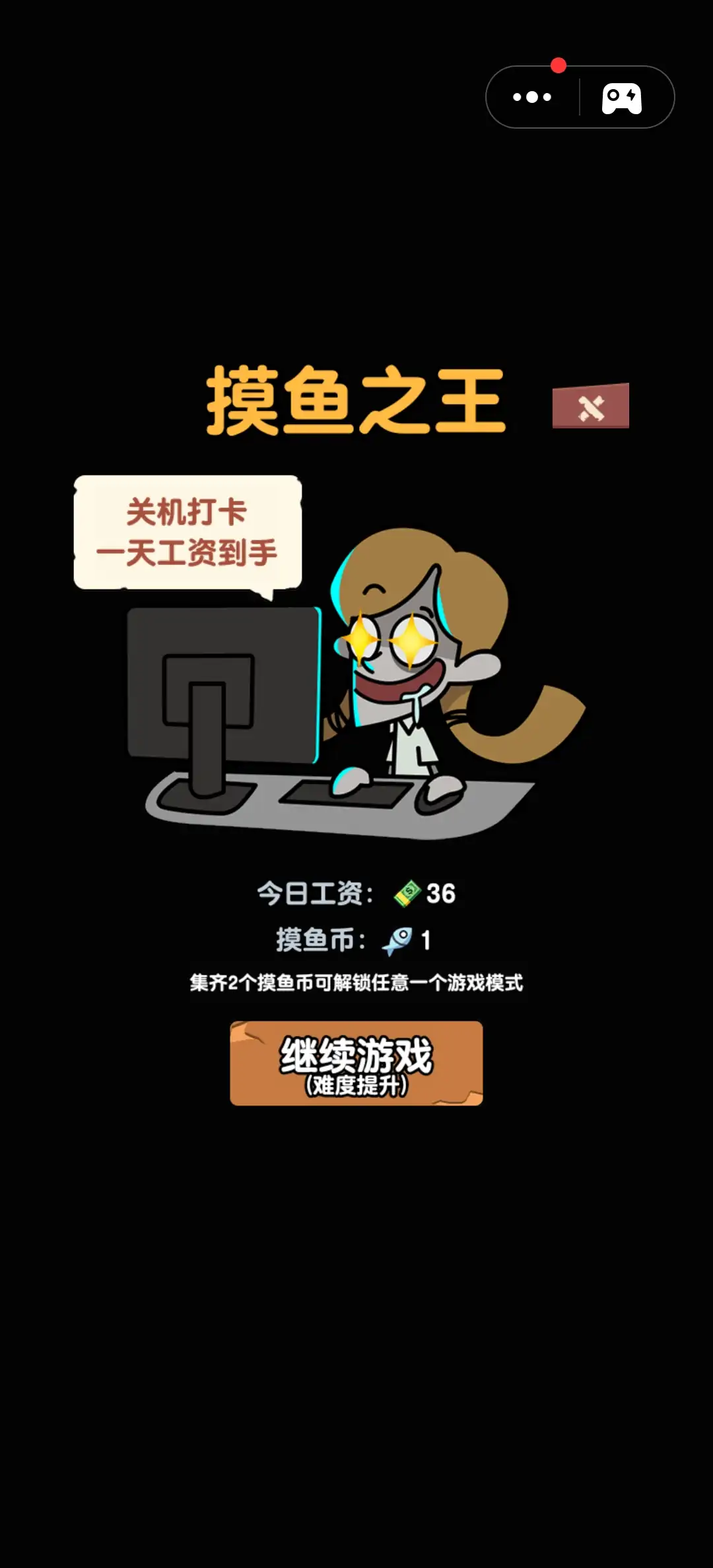This screenshot has height=1568, width=713.
Task: Tap 继续游戏 to continue playing
Action: click(x=356, y=1062)
